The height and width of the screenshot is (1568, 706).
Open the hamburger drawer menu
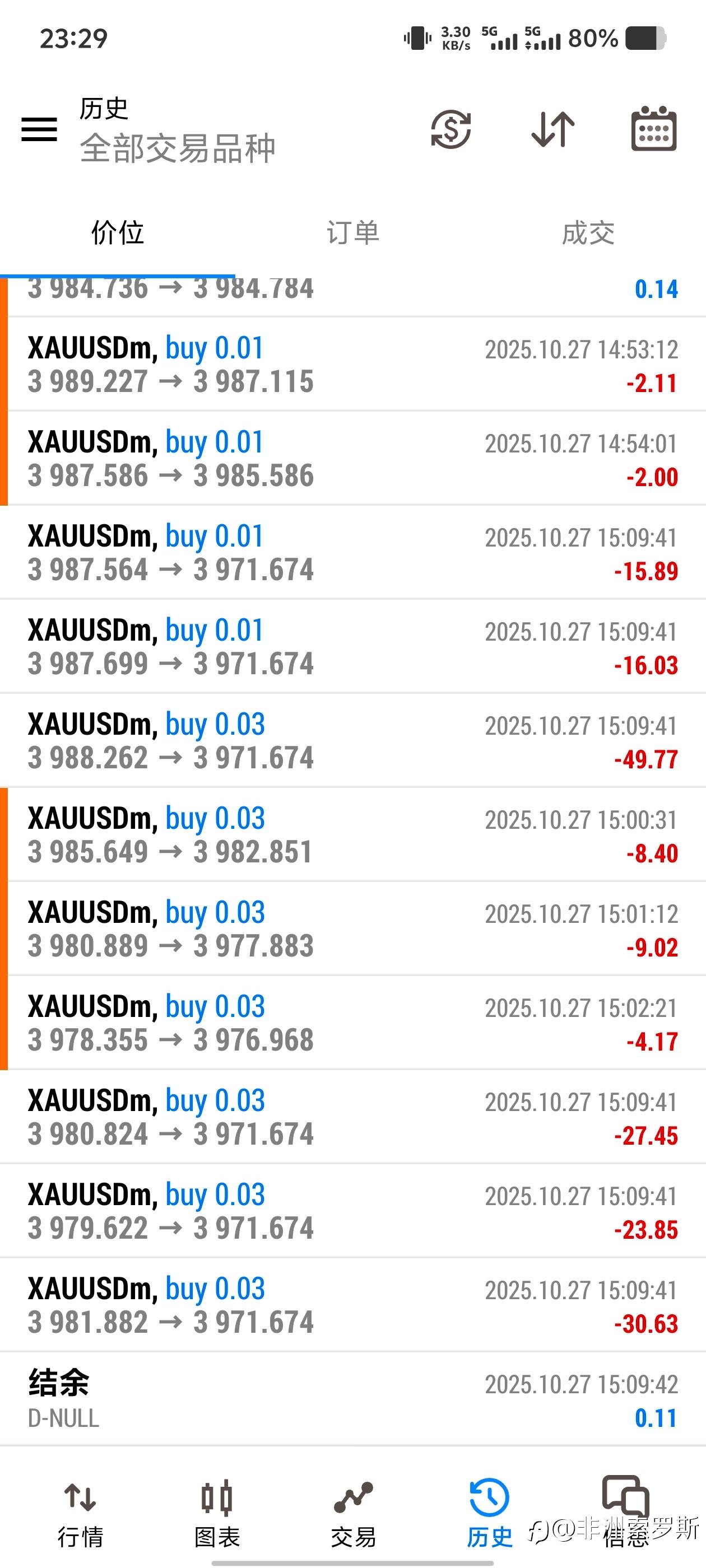[39, 130]
